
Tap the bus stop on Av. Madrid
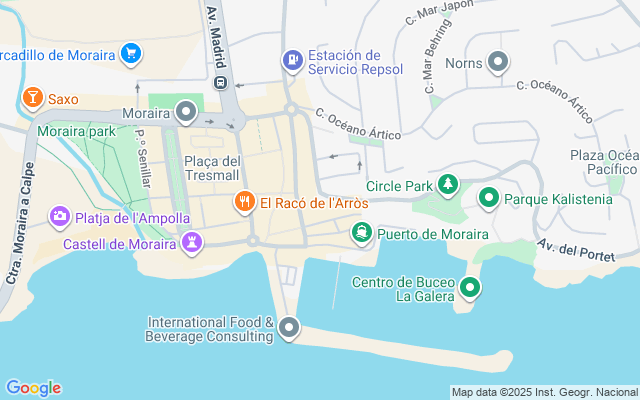click(220, 83)
